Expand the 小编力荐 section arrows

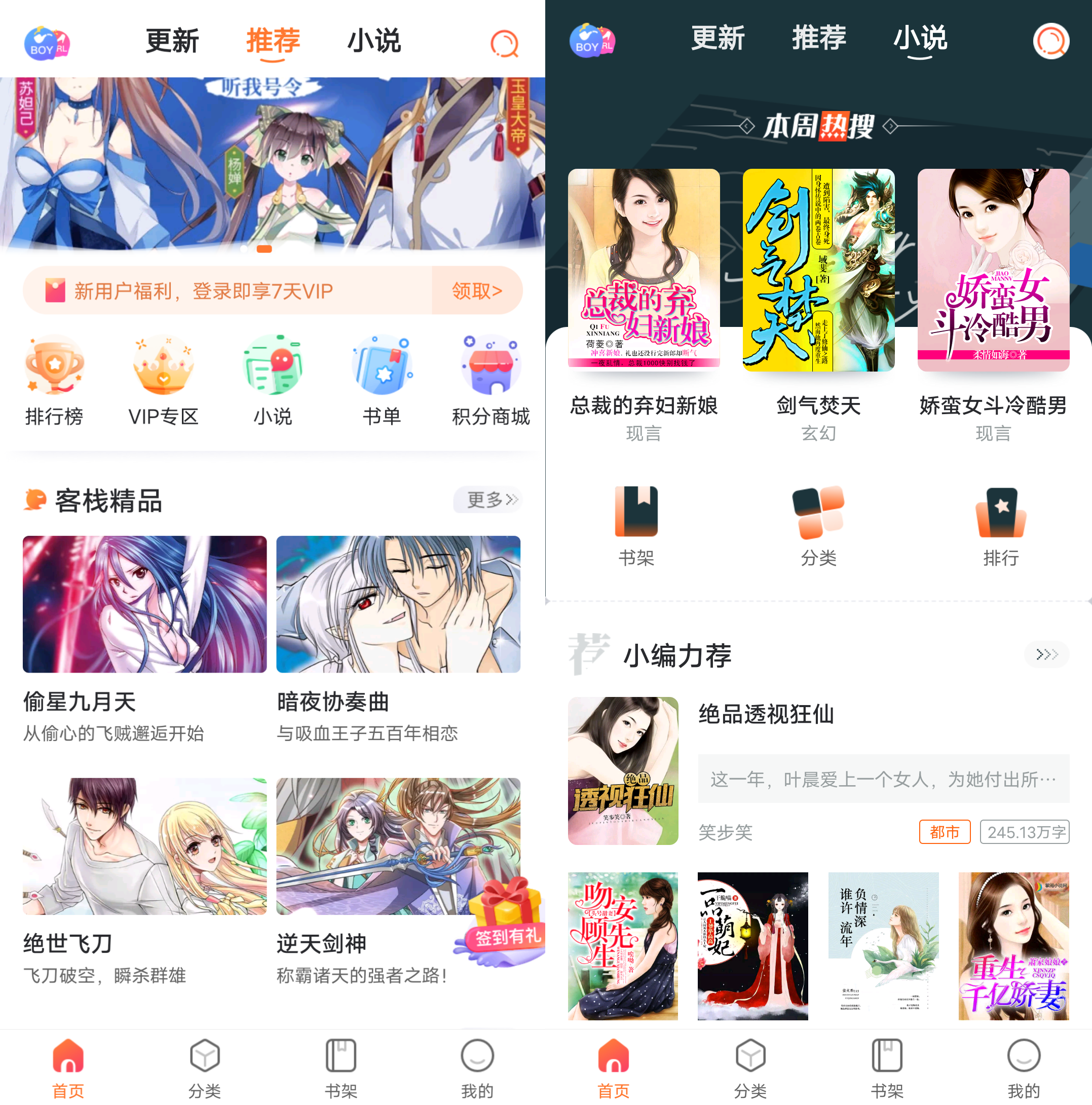[x=1046, y=654]
